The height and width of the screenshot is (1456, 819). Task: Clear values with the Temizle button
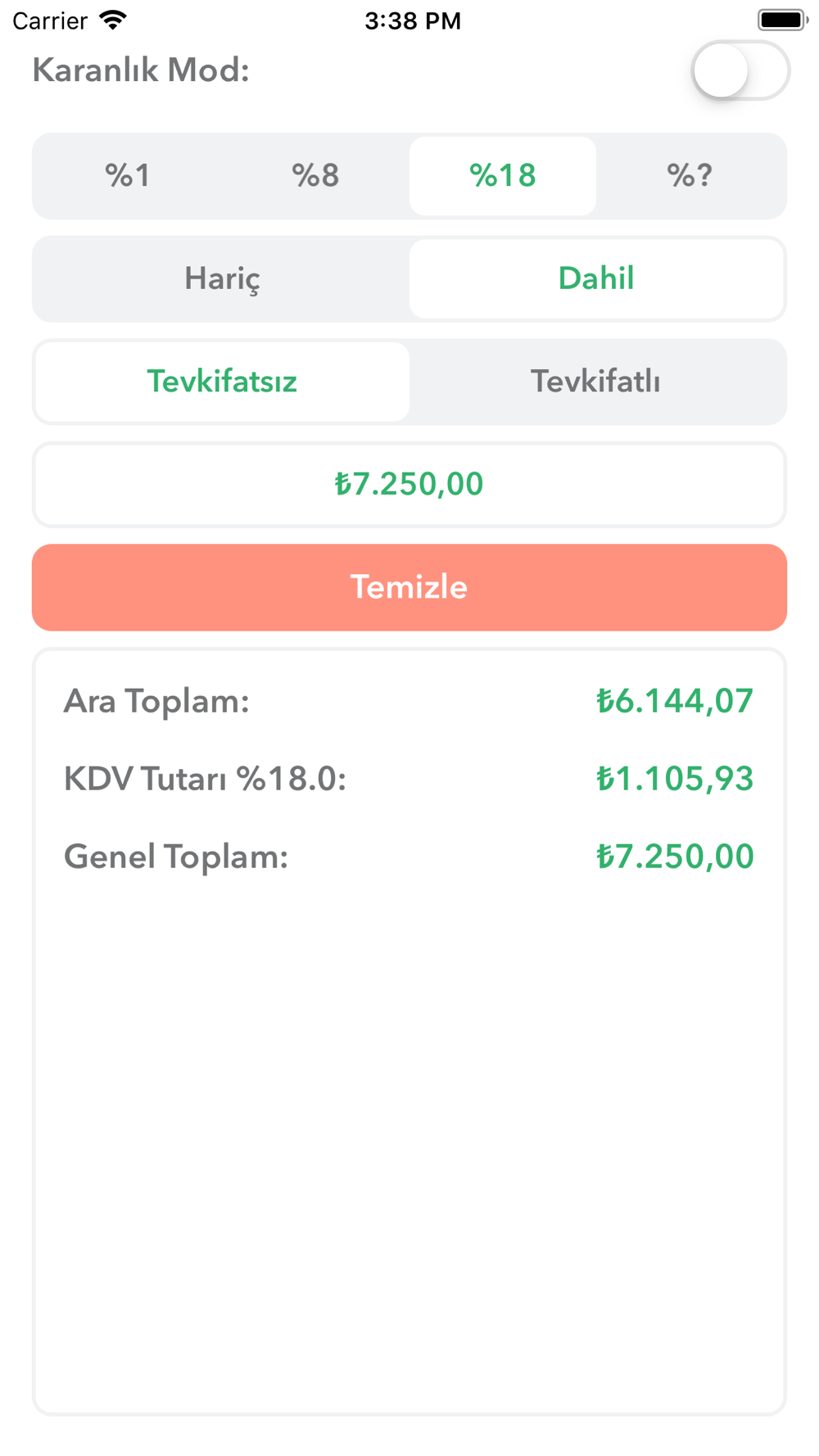coord(409,587)
